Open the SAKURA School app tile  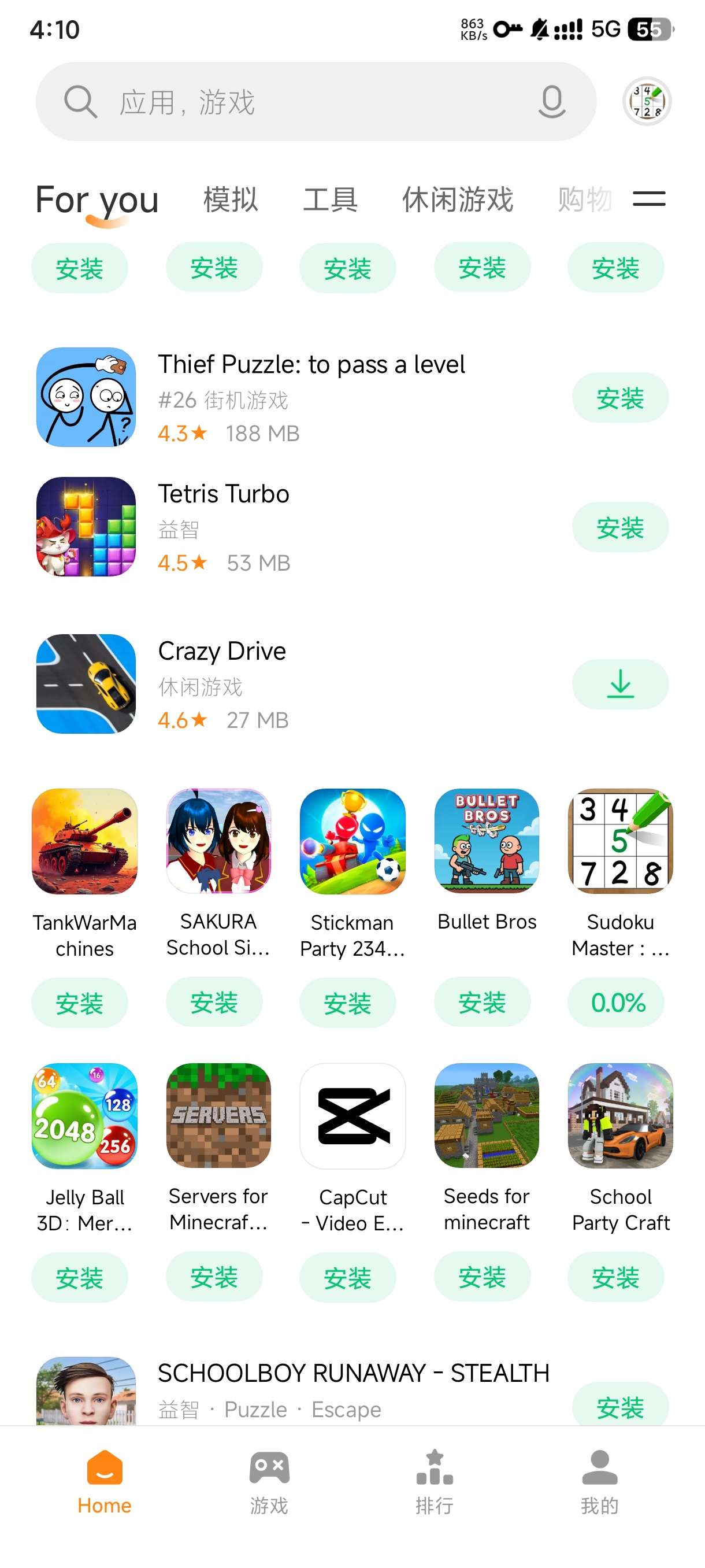coord(218,842)
